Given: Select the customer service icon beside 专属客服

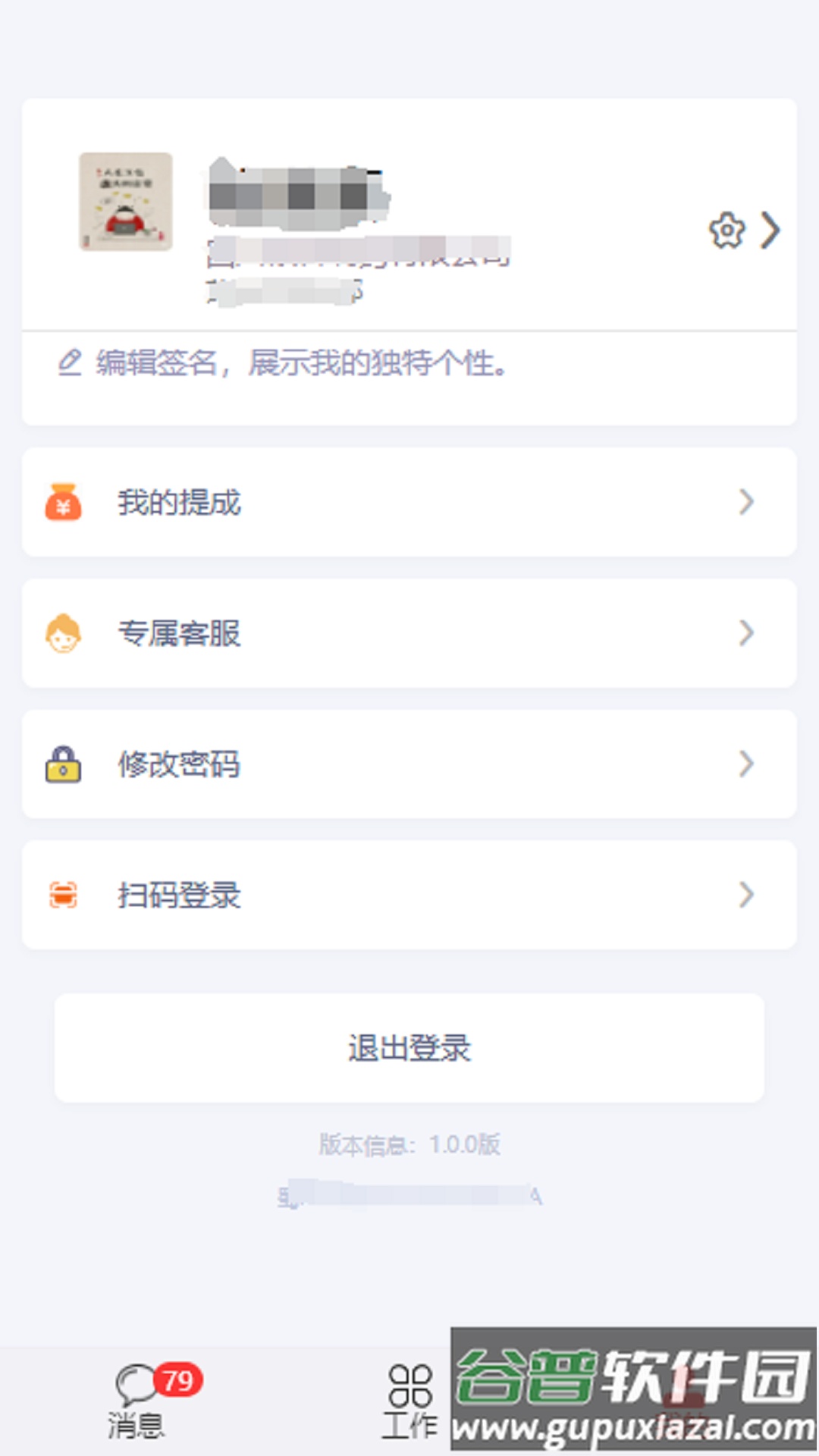Looking at the screenshot, I should coord(63,633).
